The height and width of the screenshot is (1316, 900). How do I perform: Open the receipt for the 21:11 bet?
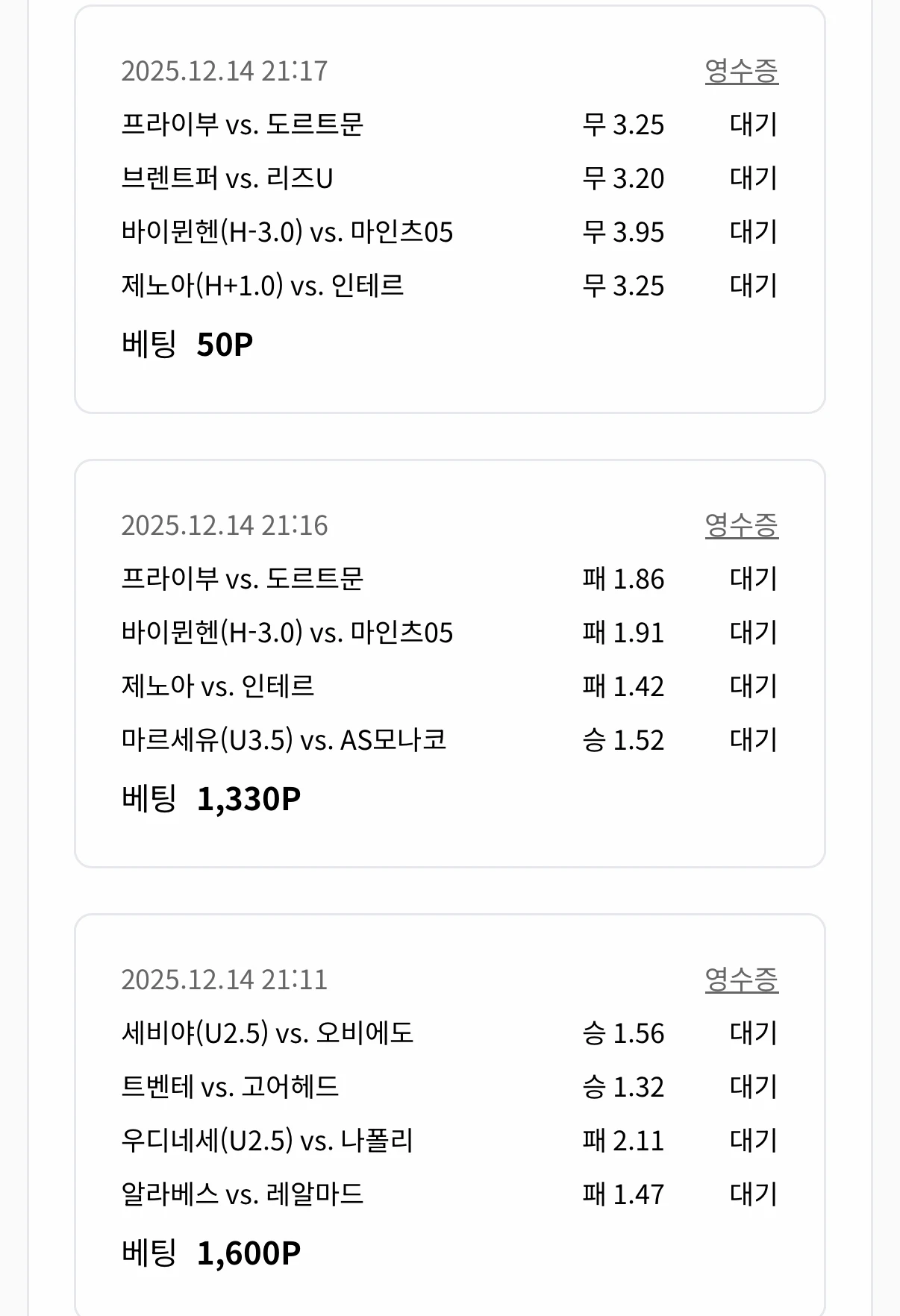point(743,981)
